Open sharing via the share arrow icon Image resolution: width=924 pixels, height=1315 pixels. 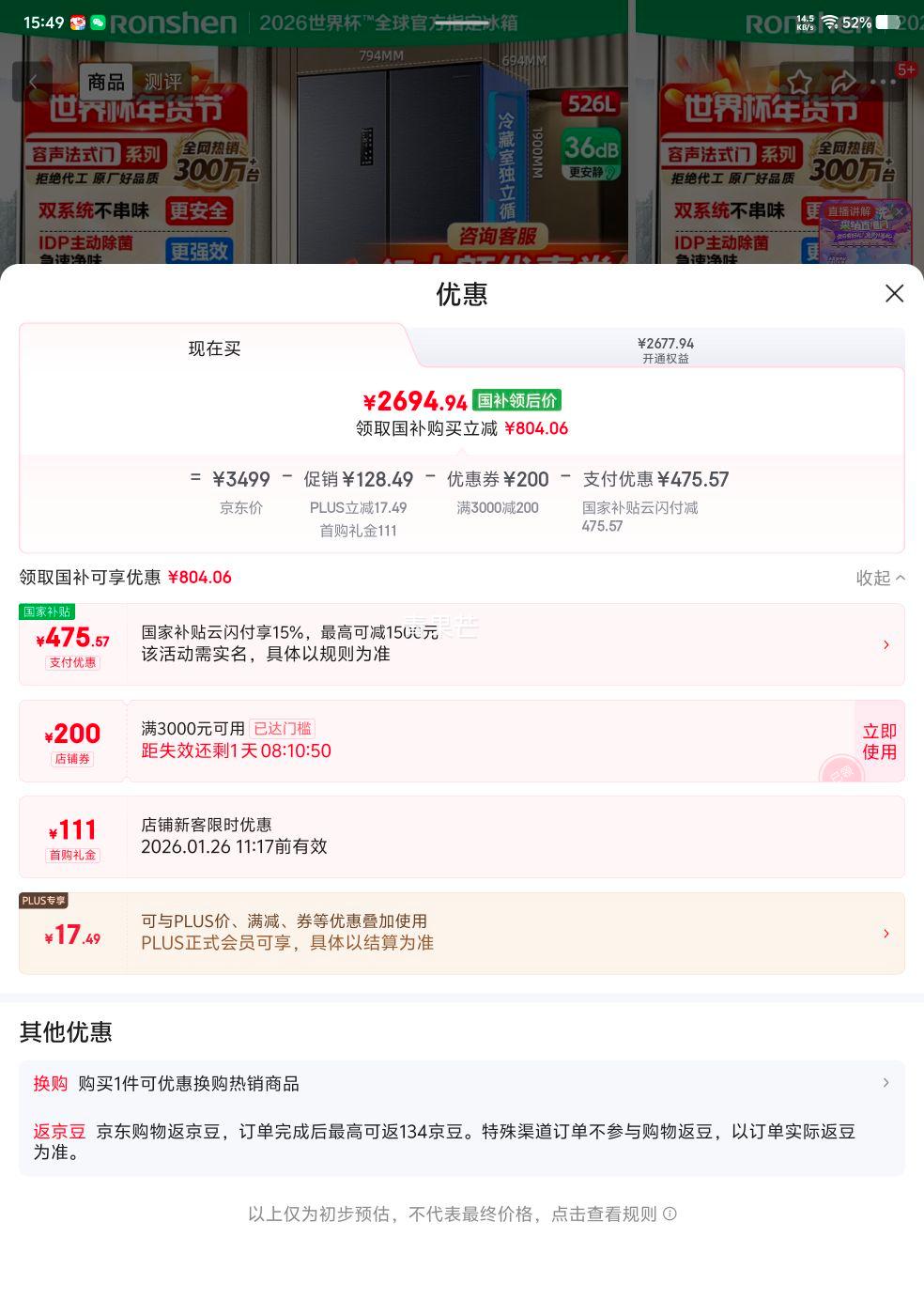(x=842, y=83)
